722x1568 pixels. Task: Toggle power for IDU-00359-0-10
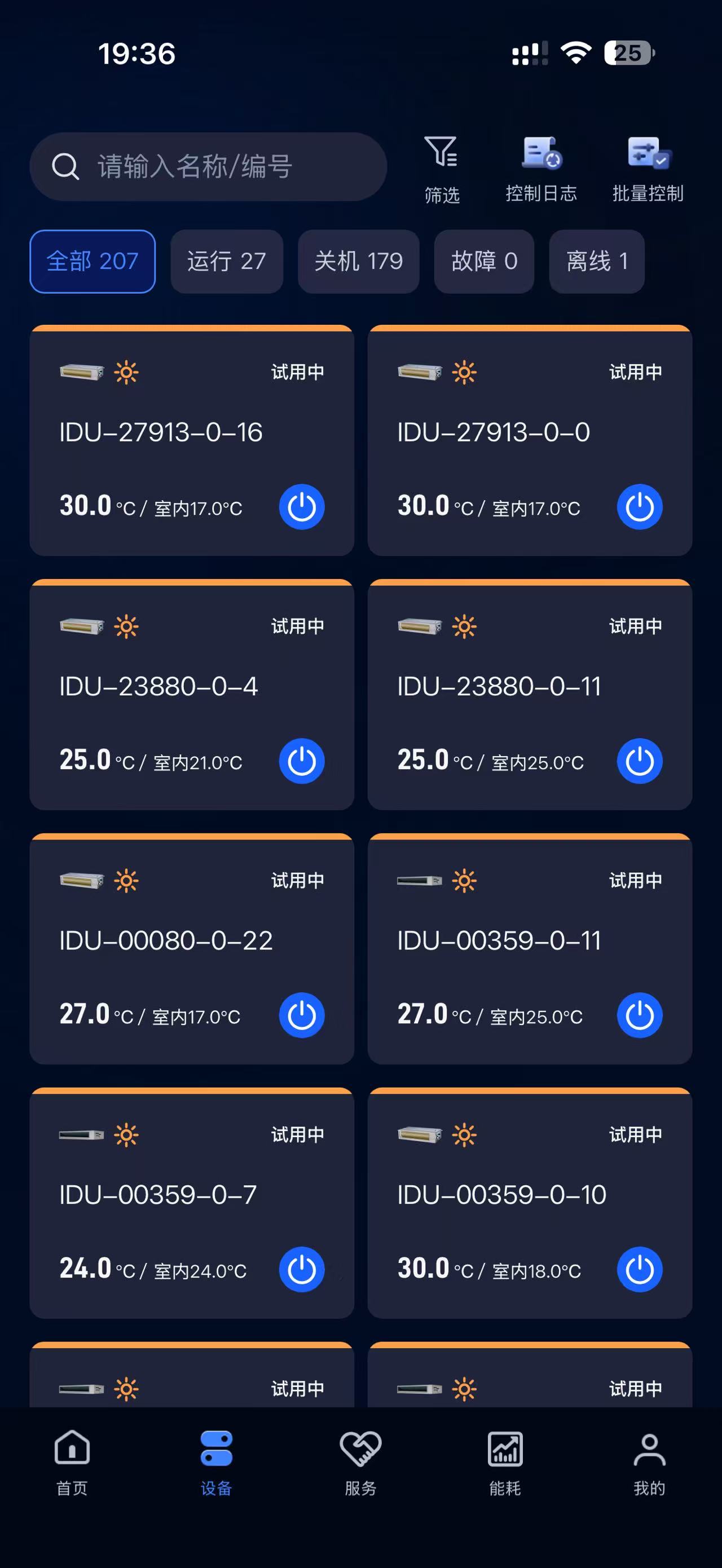click(x=639, y=1270)
